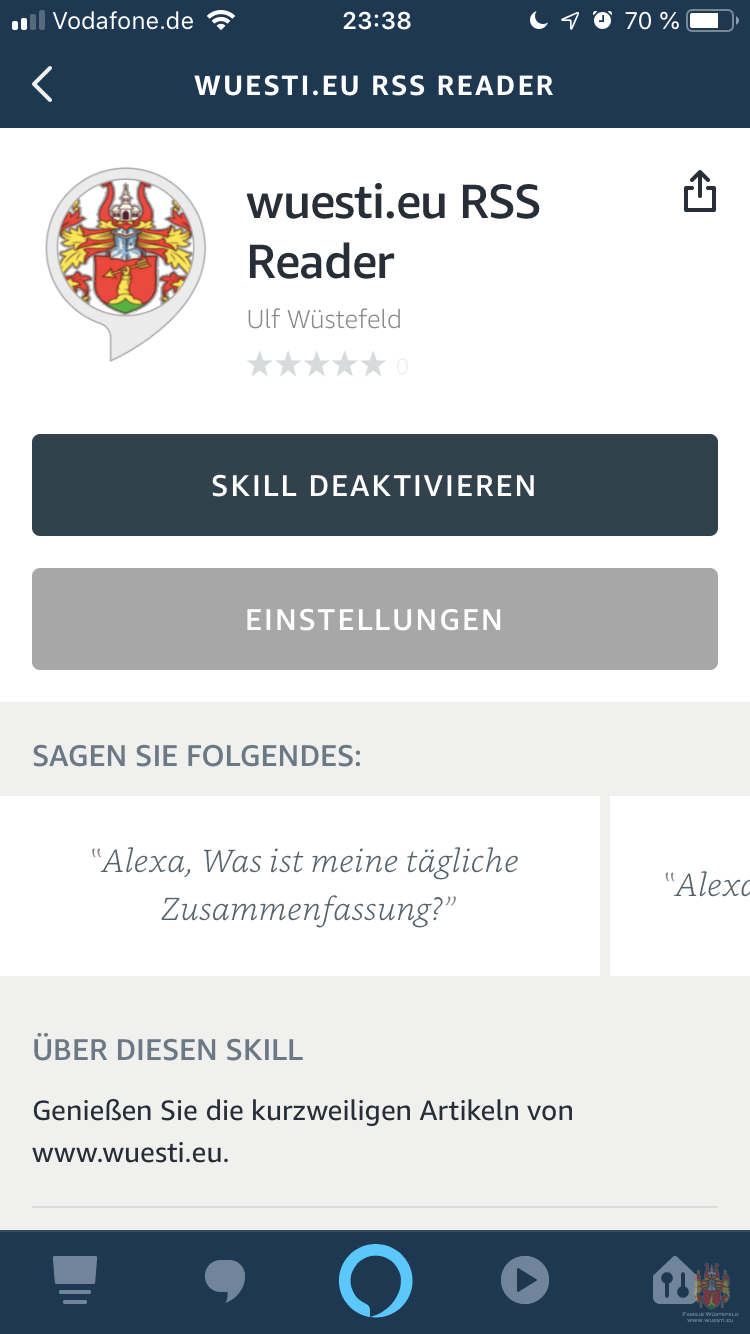
Task: Switch to the Conversations tab
Action: 225,1280
